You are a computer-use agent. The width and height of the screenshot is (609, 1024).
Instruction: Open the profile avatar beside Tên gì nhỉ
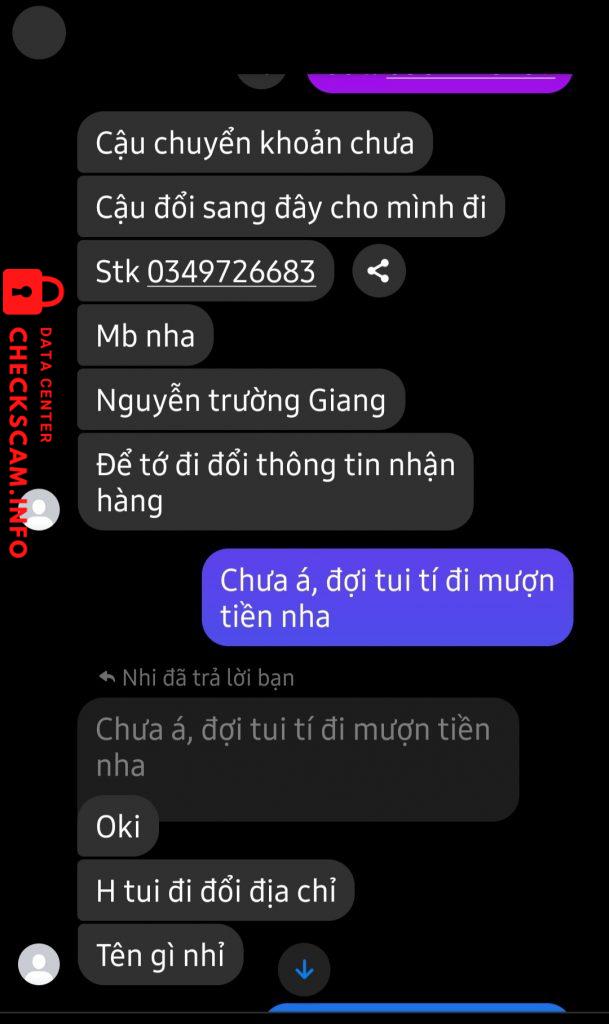click(x=39, y=963)
